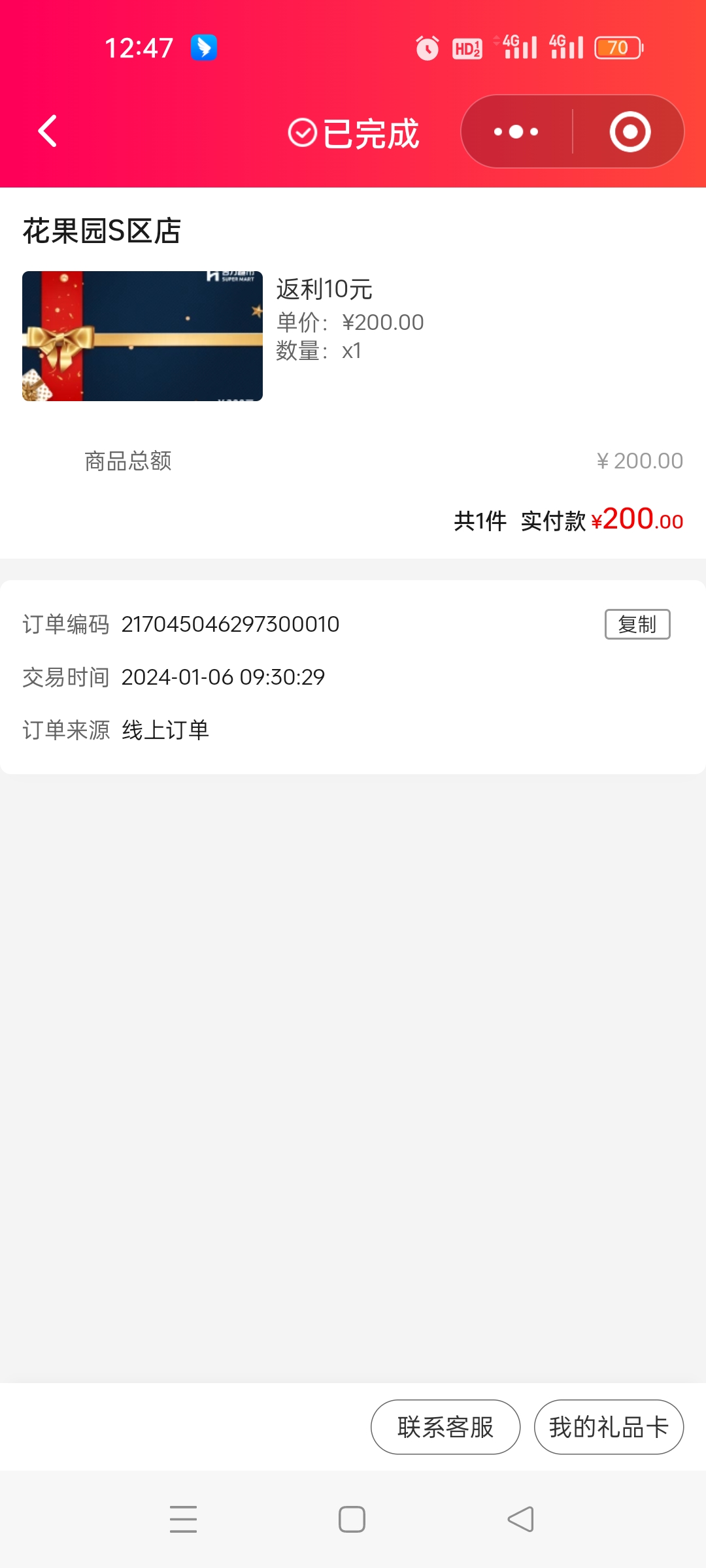Open the mini program more-options menu
Viewport: 706px width, 1568px height.
[516, 132]
